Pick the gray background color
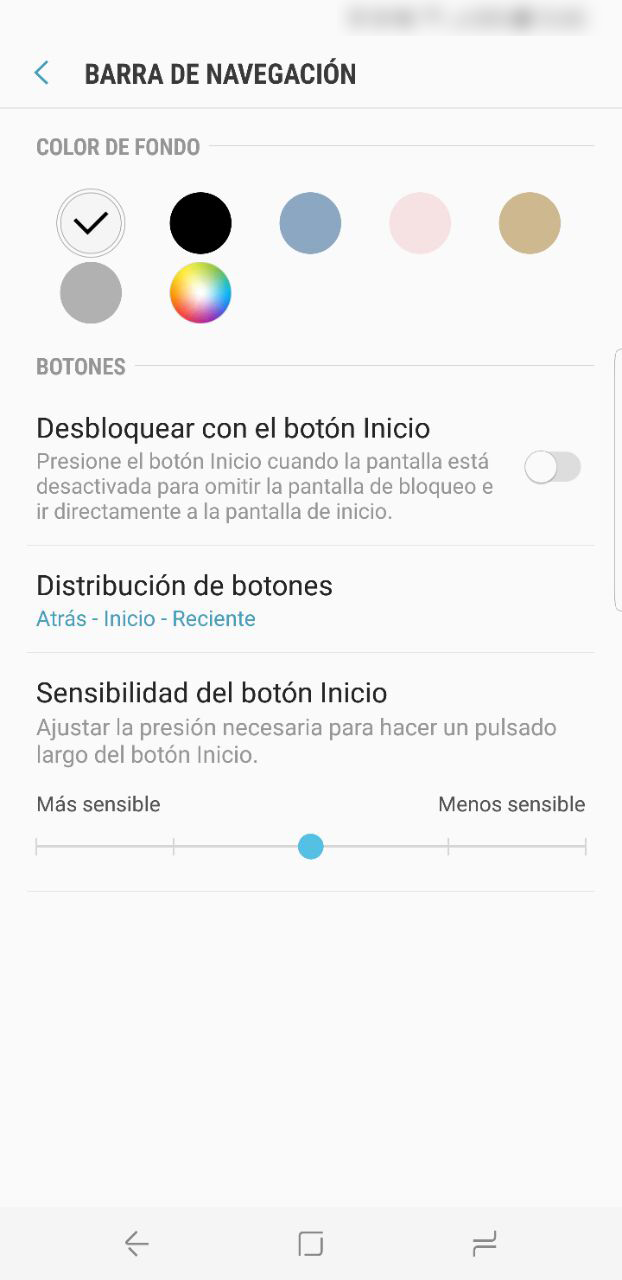The height and width of the screenshot is (1280, 622). tap(91, 293)
